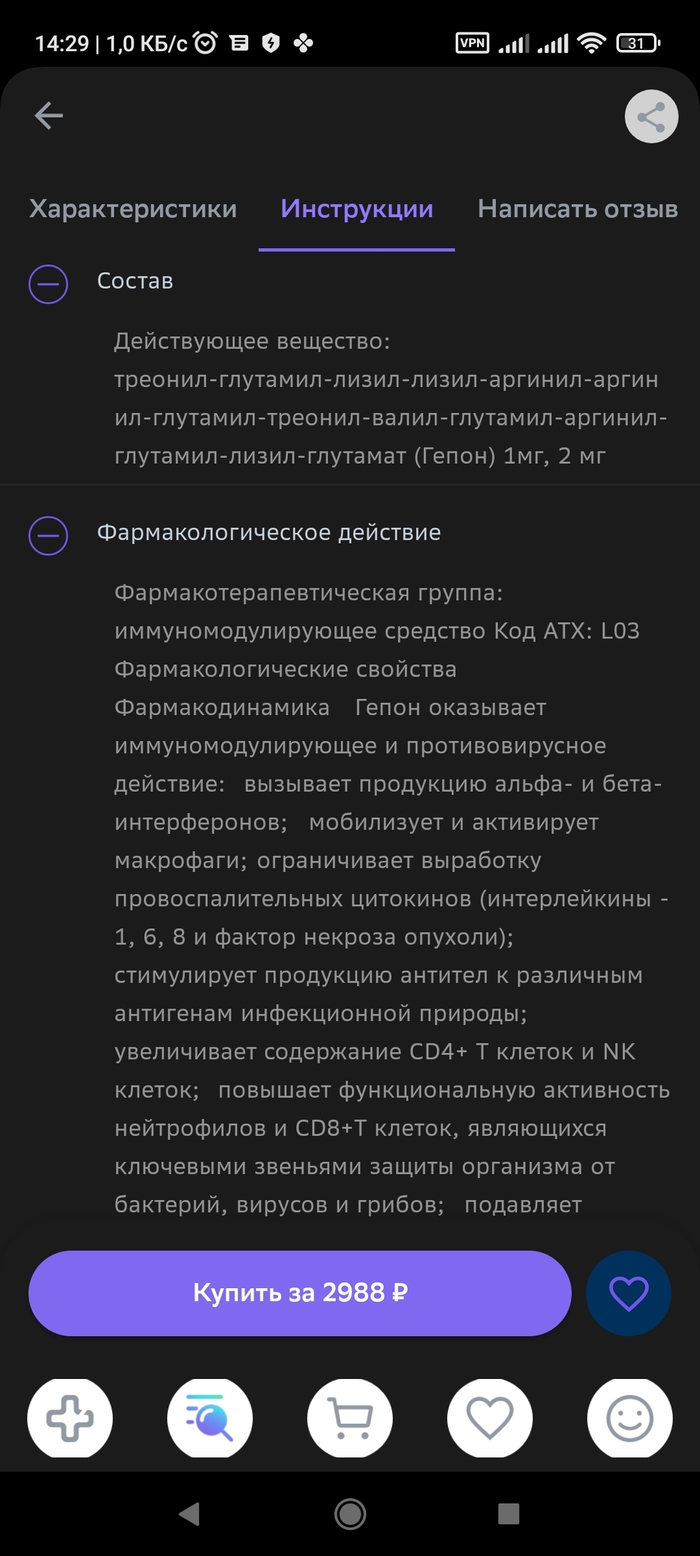Open the profile smiley tab
The height and width of the screenshot is (1556, 700).
(630, 1418)
